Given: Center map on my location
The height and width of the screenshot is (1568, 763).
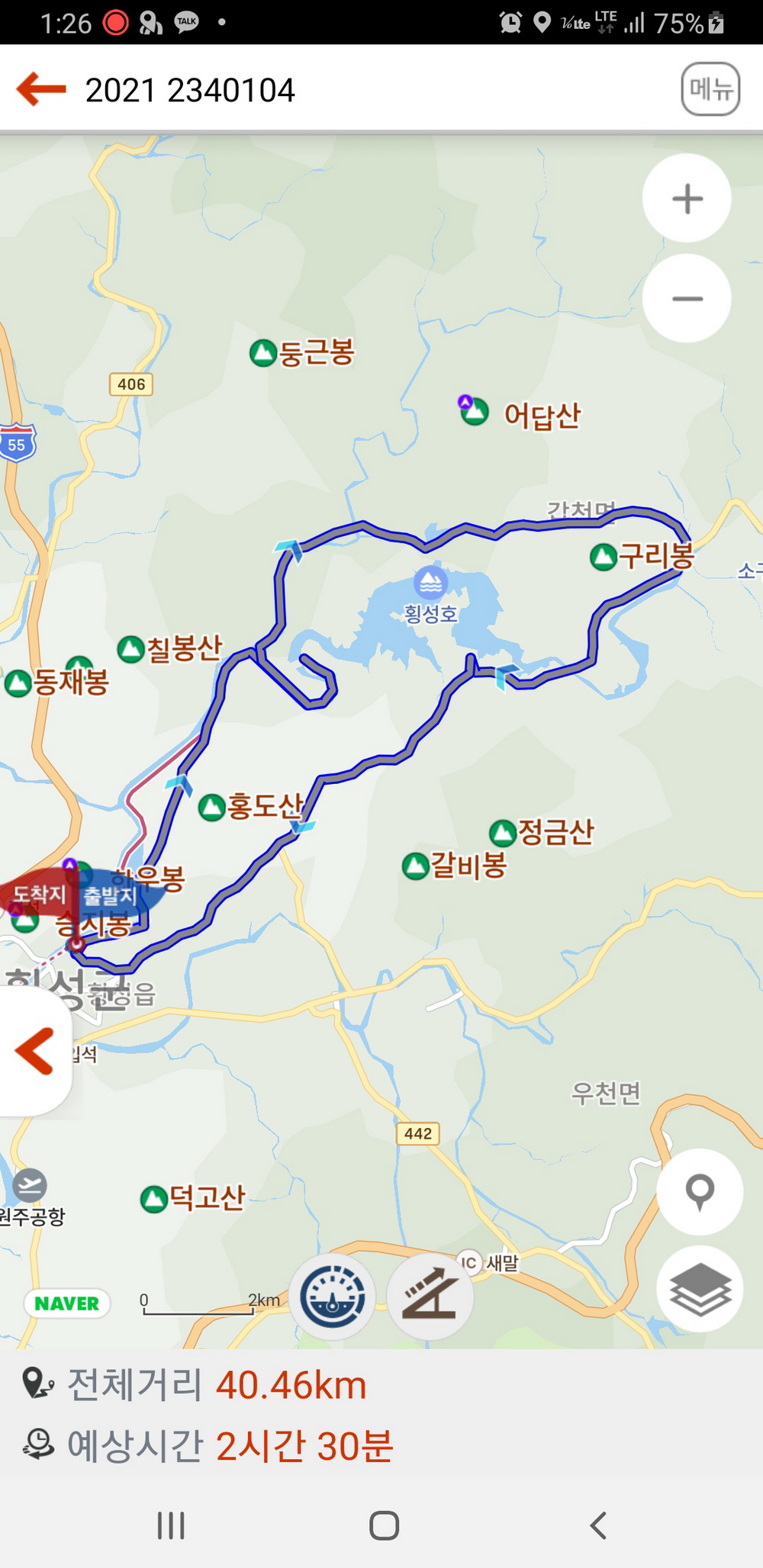Looking at the screenshot, I should point(700,1191).
